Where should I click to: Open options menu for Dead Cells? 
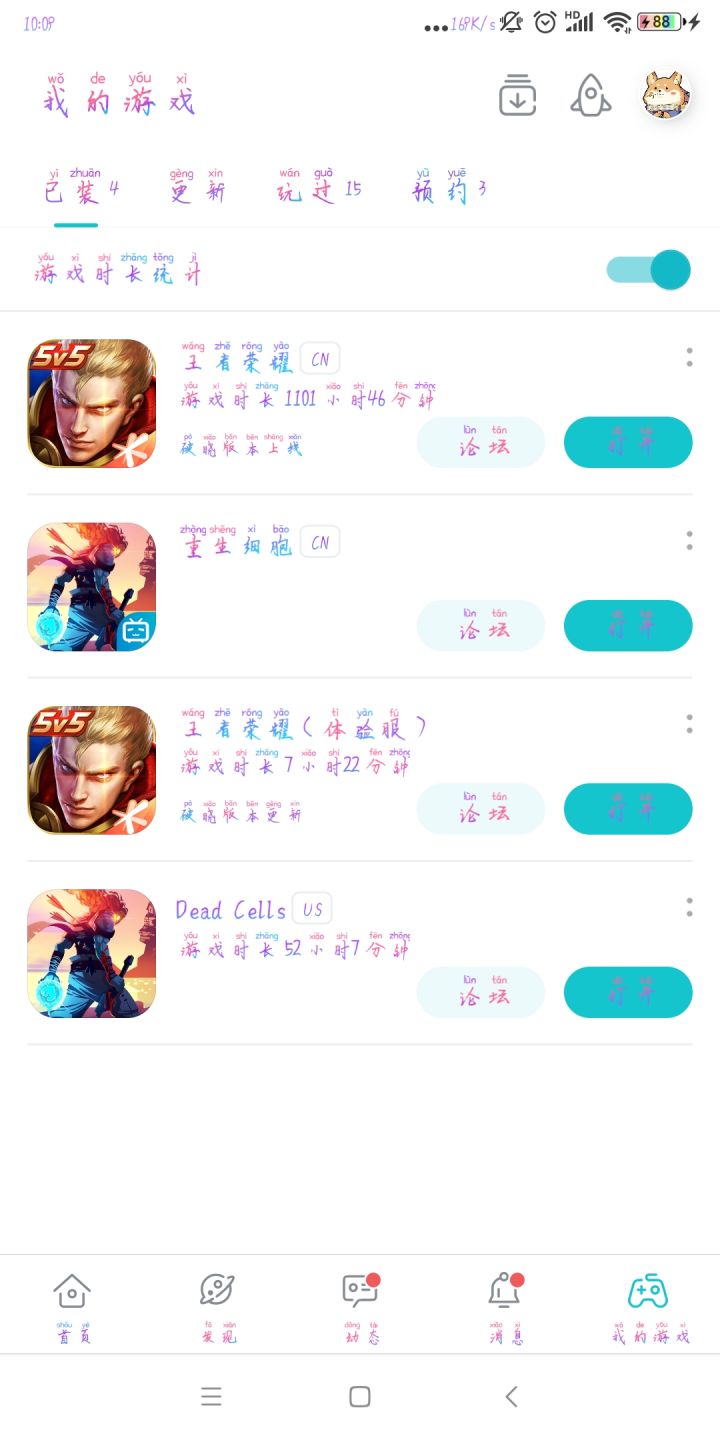point(689,908)
